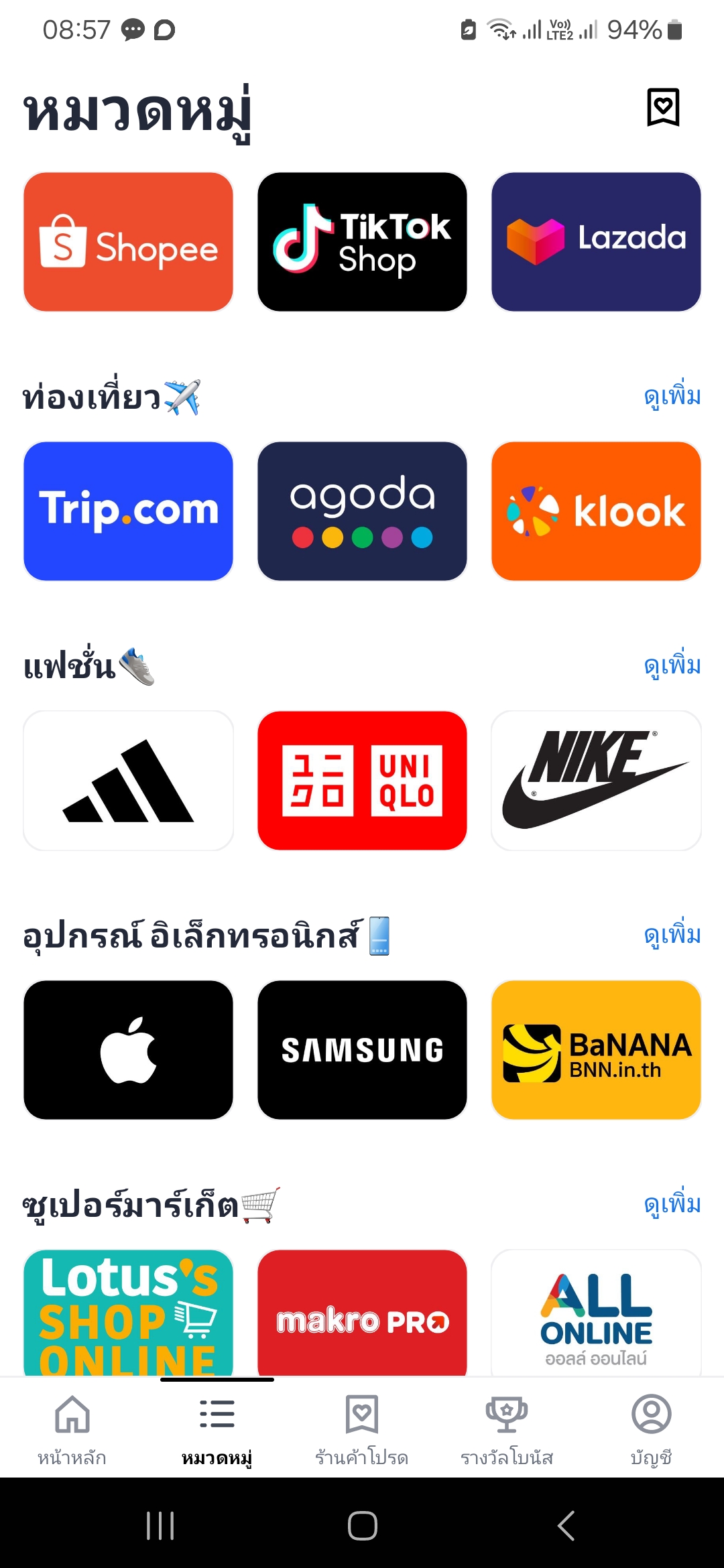Open the favorite stores bookmark icon

click(663, 107)
